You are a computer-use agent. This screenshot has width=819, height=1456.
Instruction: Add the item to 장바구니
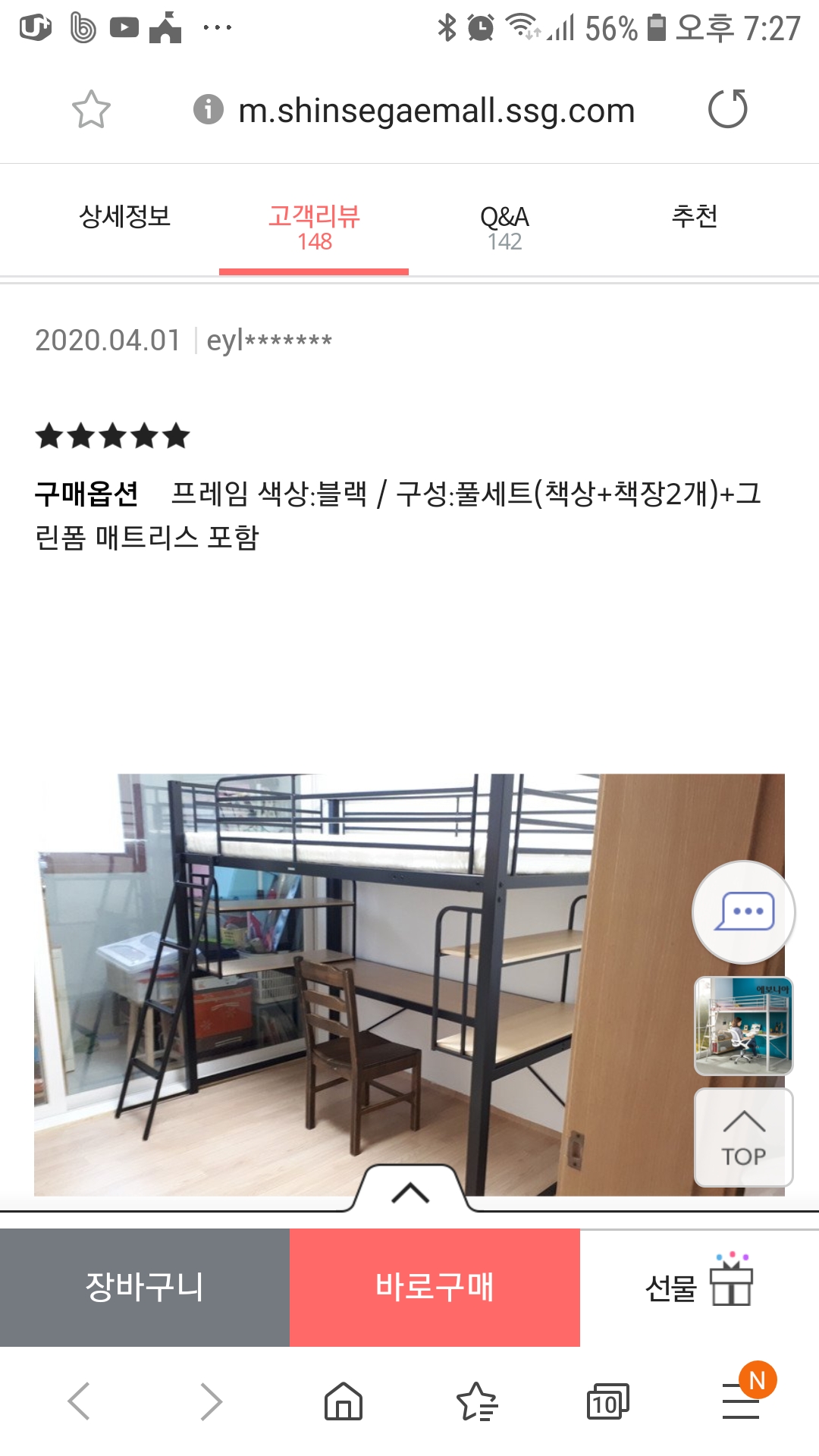144,1288
